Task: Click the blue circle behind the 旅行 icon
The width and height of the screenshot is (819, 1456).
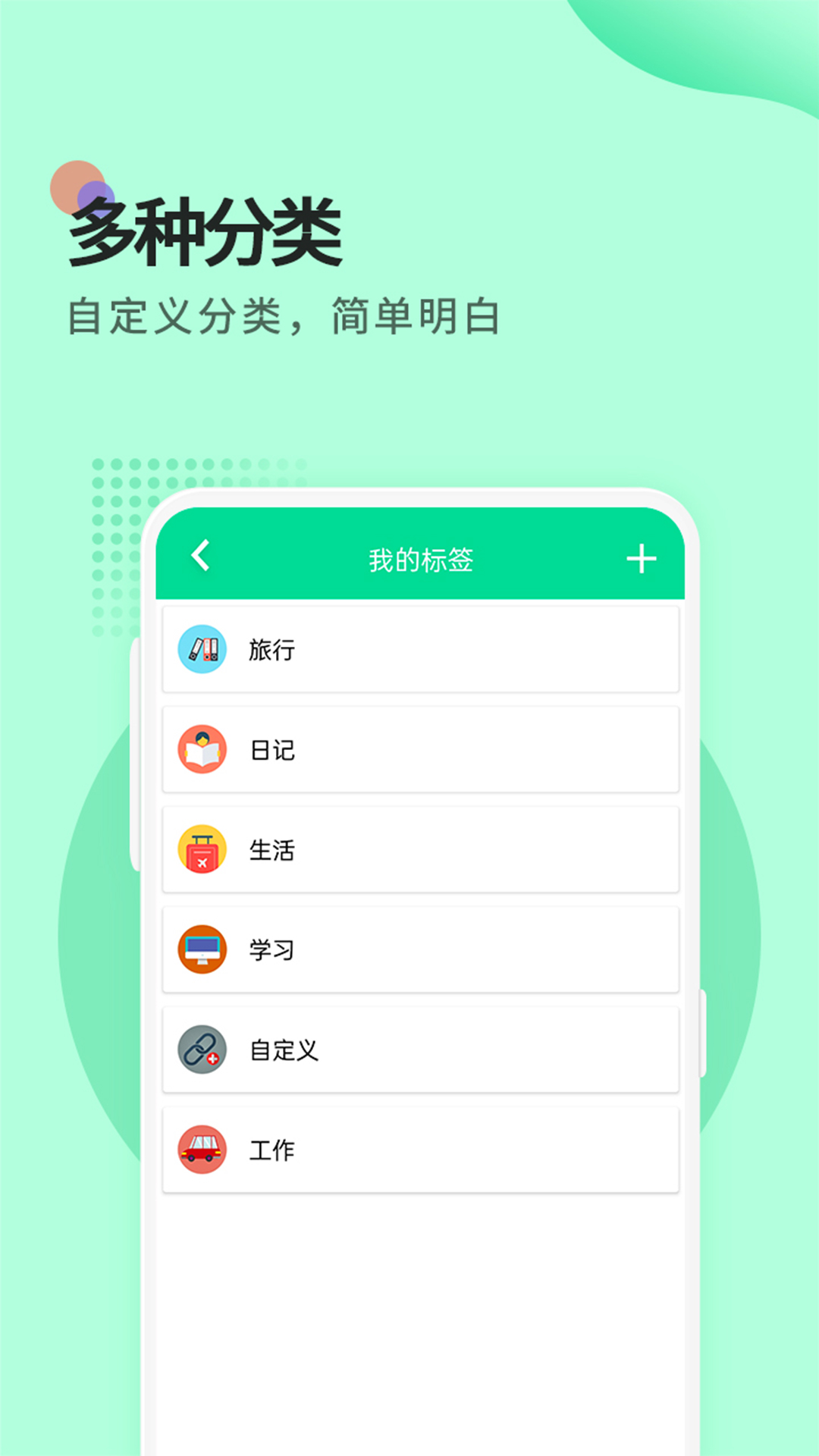Action: (x=202, y=649)
